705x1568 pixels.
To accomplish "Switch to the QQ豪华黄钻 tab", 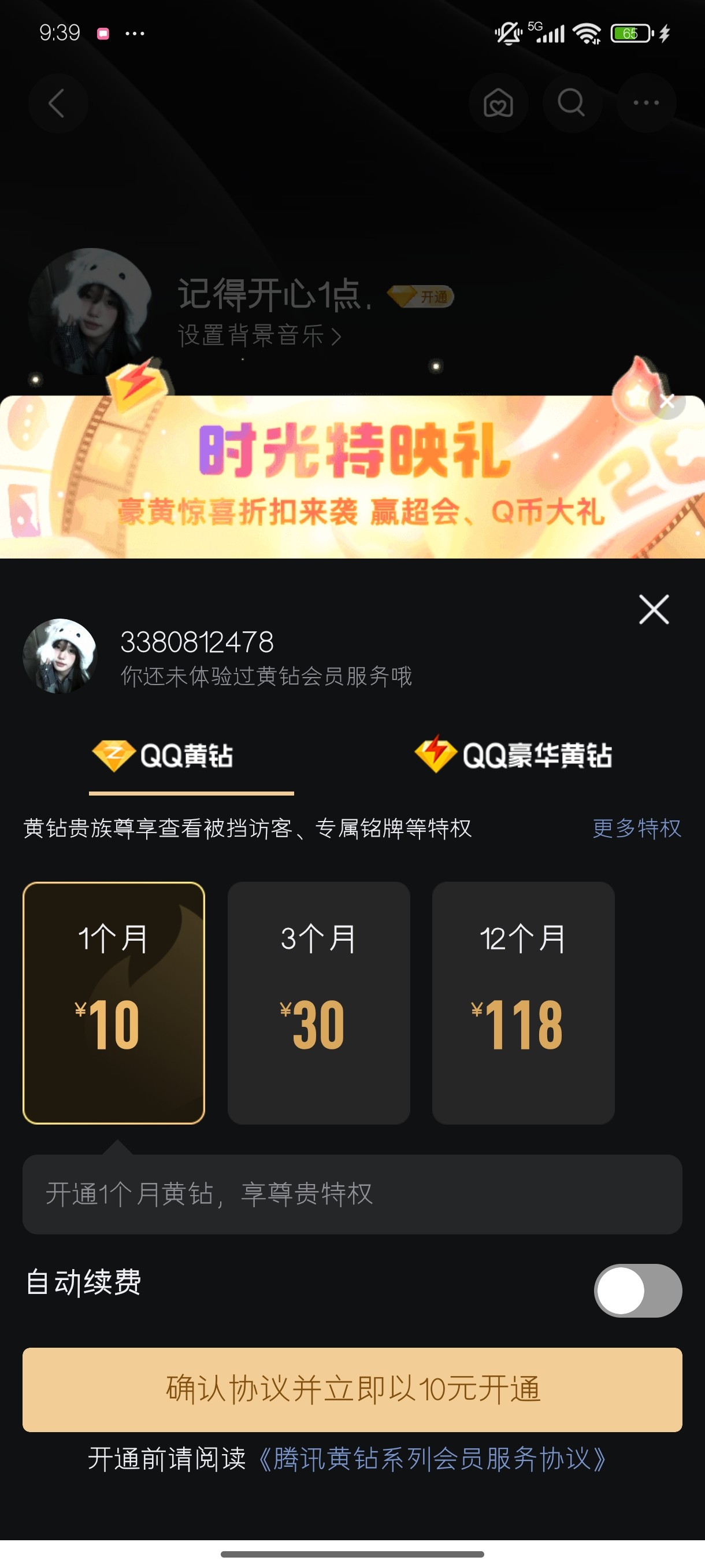I will pyautogui.click(x=513, y=756).
